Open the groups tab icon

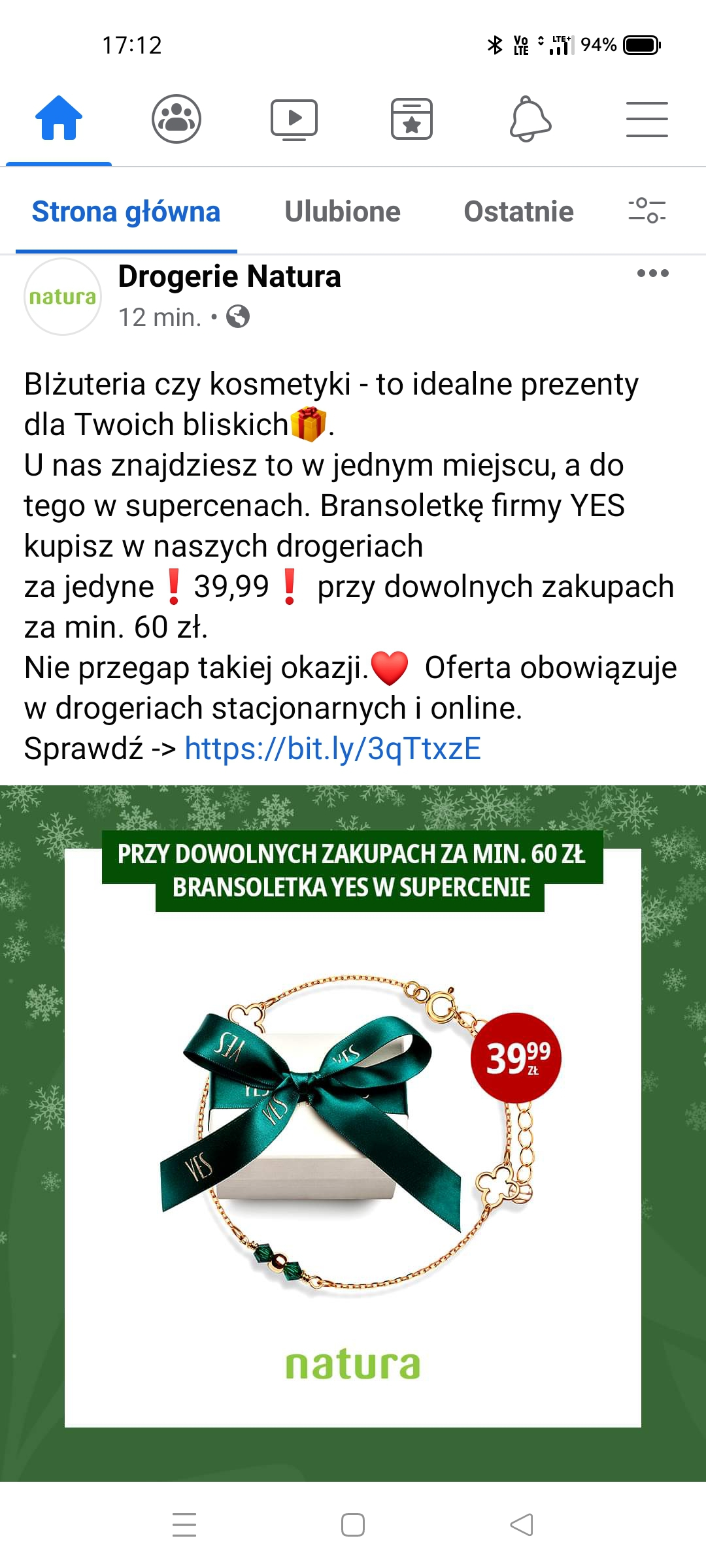pos(176,119)
